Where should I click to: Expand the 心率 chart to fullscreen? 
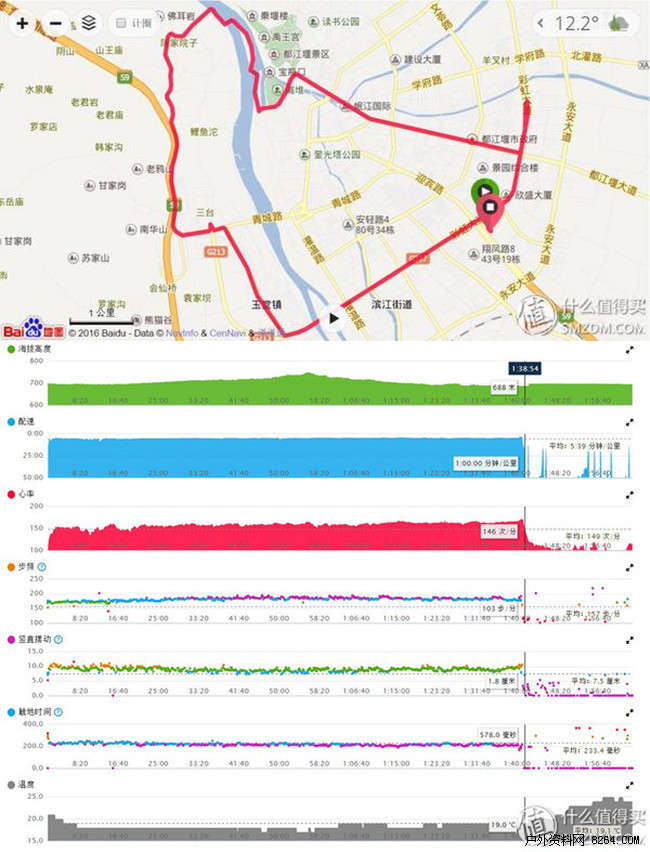coord(629,494)
